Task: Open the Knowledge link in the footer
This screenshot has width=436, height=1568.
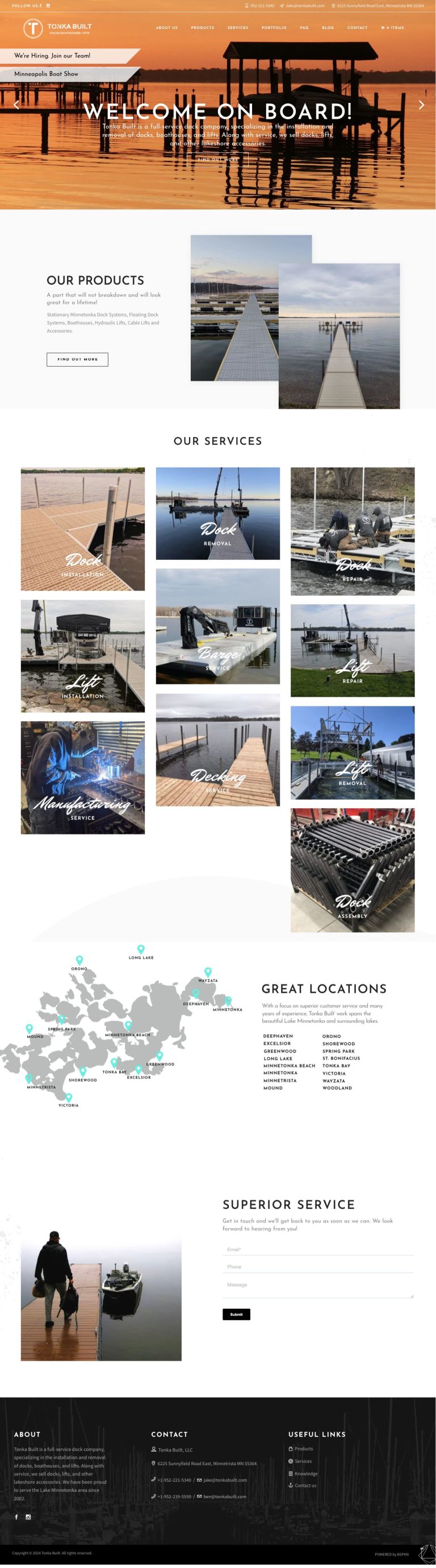Action: point(306,1474)
